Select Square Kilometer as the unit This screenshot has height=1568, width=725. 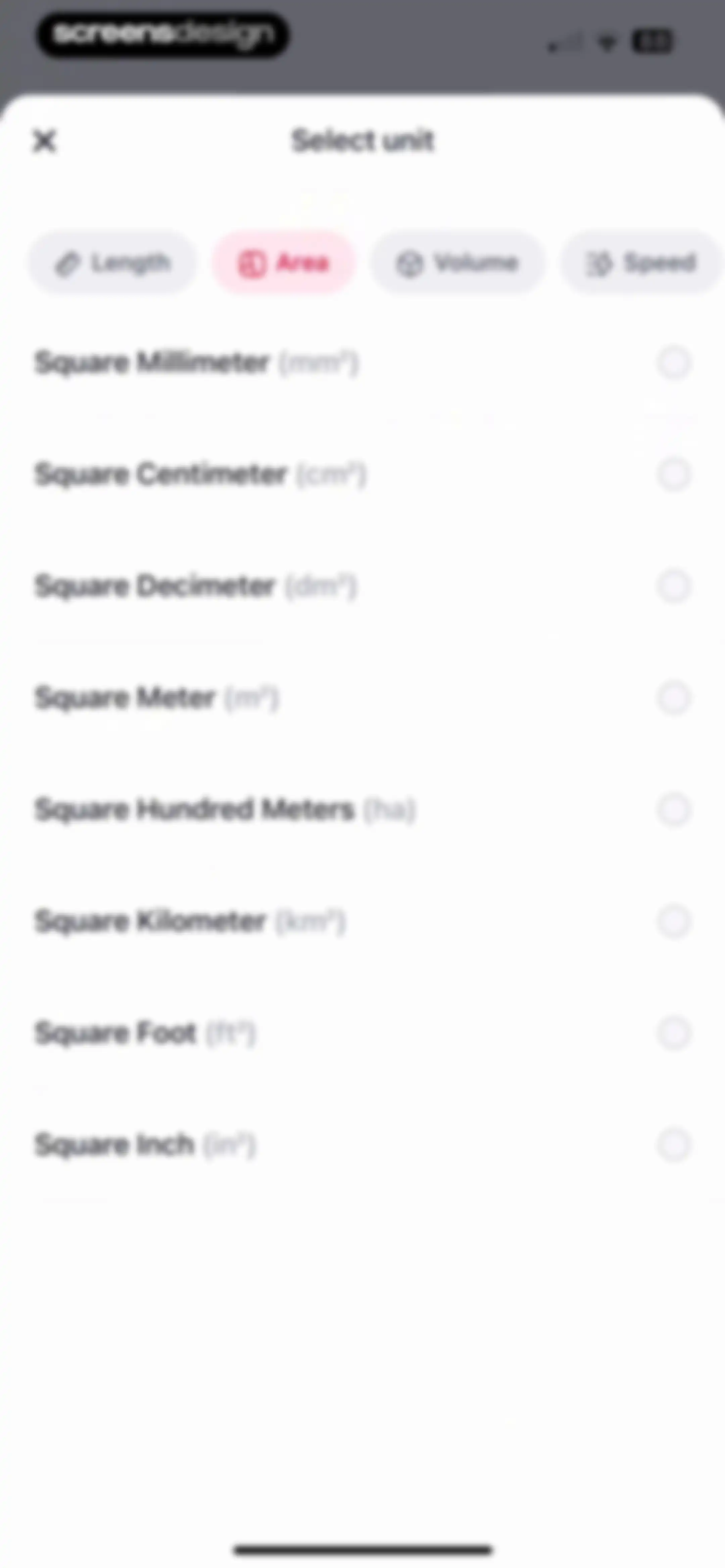coord(362,921)
